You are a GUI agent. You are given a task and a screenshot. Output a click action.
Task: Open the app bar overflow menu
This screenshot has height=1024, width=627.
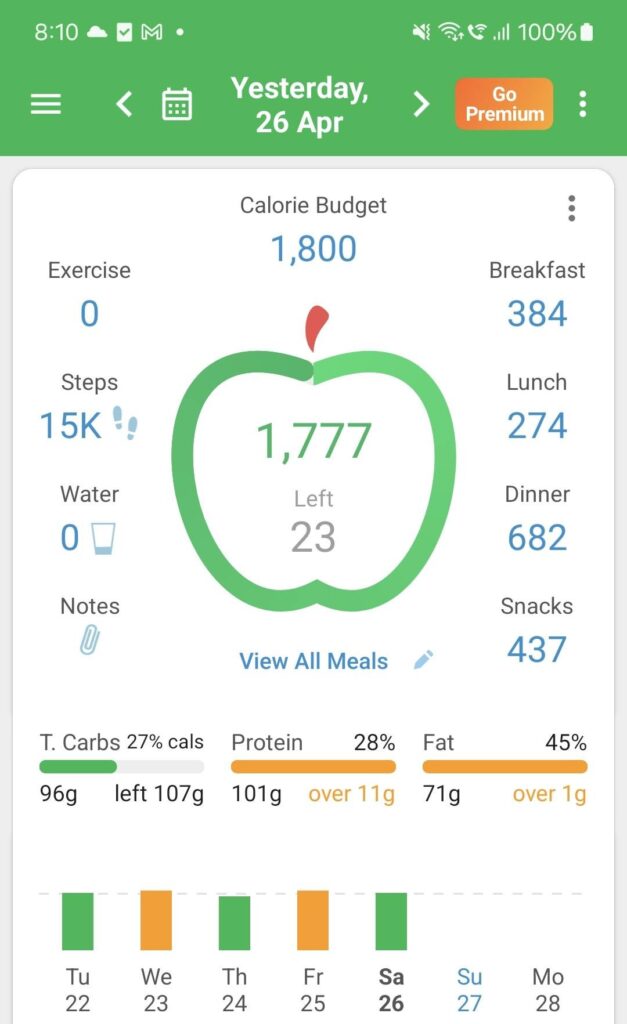(x=583, y=104)
